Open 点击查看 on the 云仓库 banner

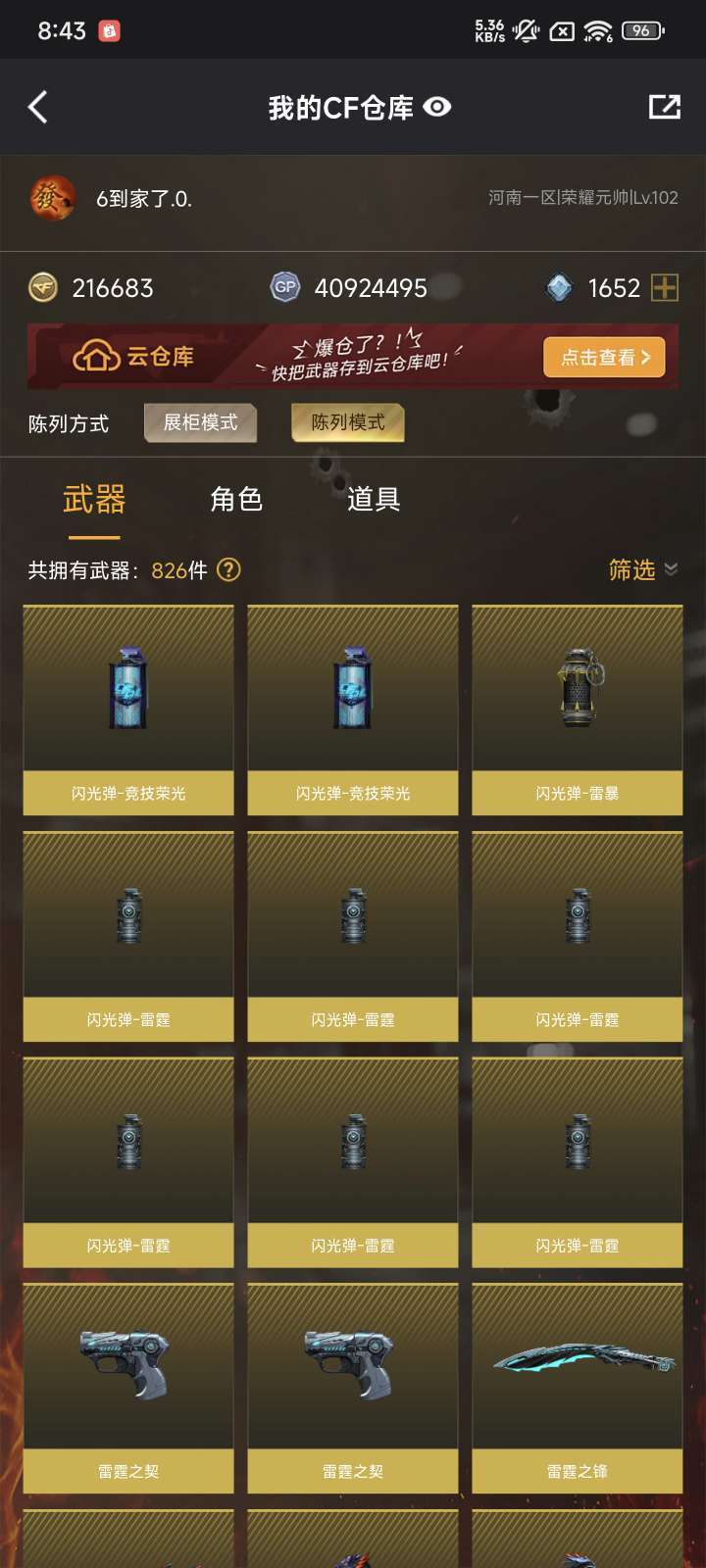tap(604, 358)
